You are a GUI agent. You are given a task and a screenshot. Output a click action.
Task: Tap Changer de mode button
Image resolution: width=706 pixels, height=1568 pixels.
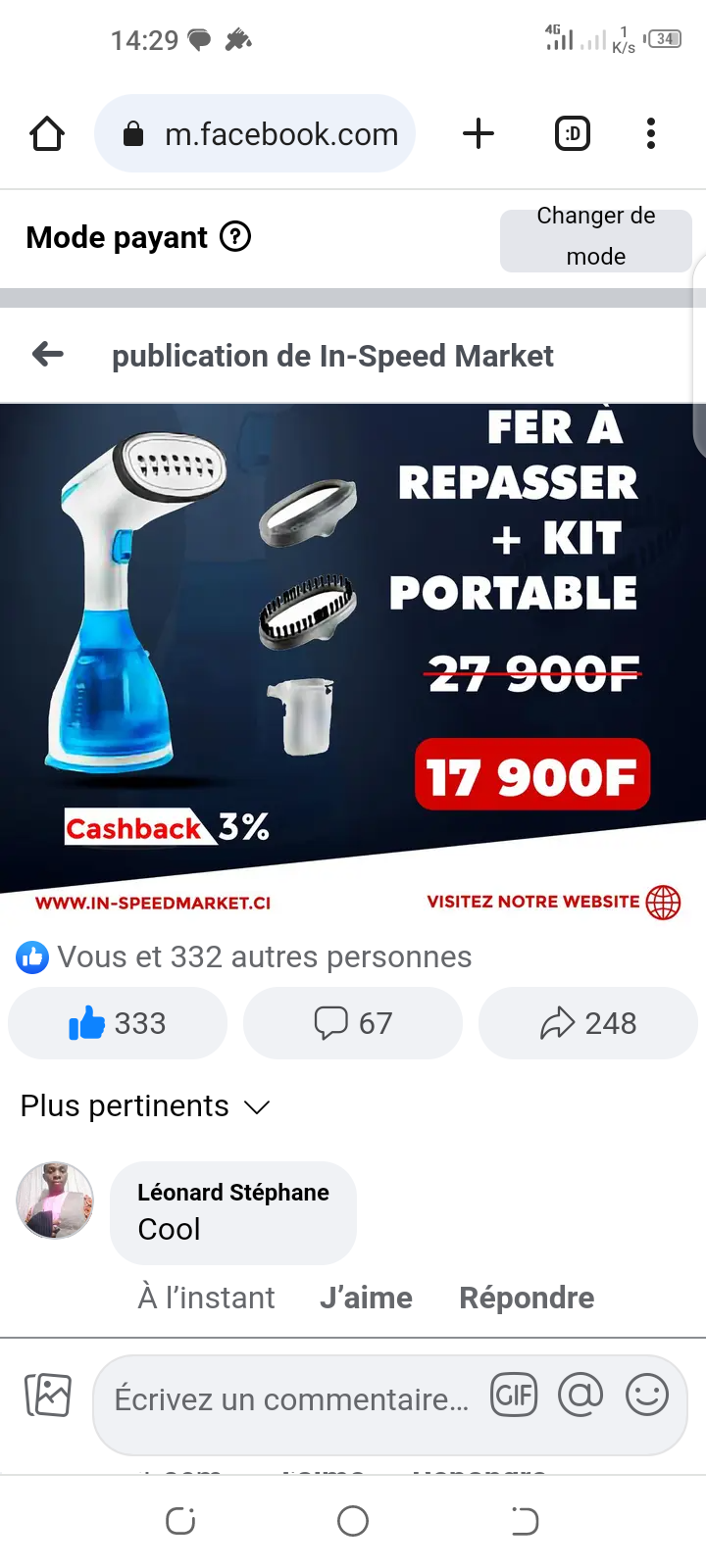tap(595, 236)
